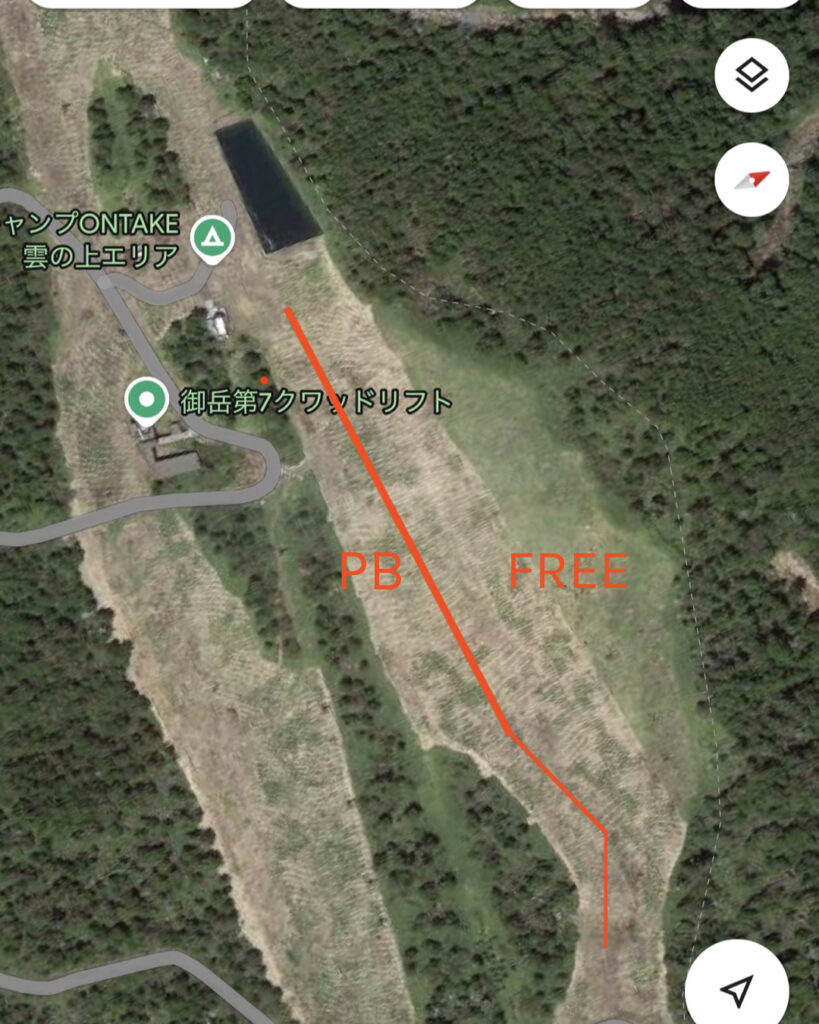Select the 御岳第7クワッドリフト place marker
819x1024 pixels.
[147, 400]
